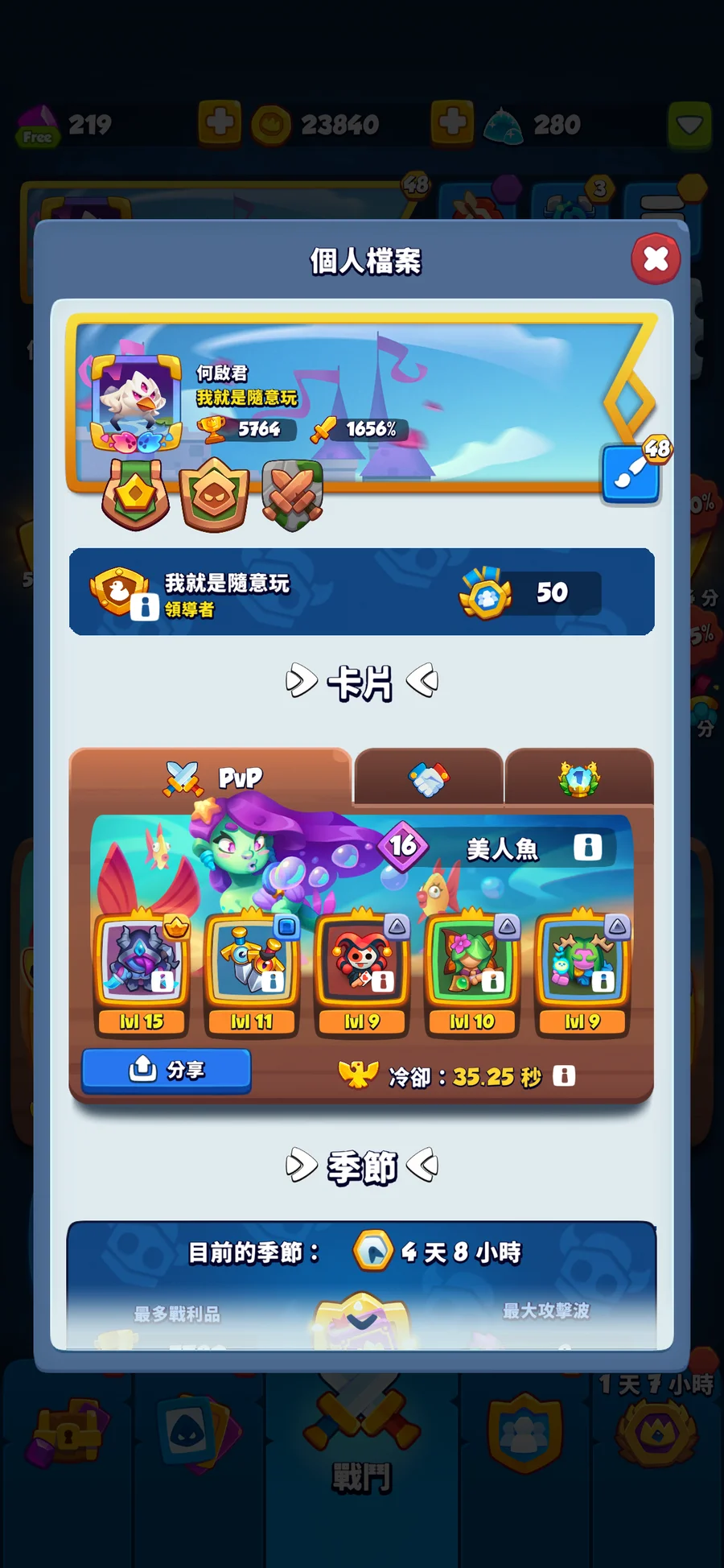The image size is (724, 1568).
Task: Open the lvl 15 card details
Action: (x=142, y=967)
